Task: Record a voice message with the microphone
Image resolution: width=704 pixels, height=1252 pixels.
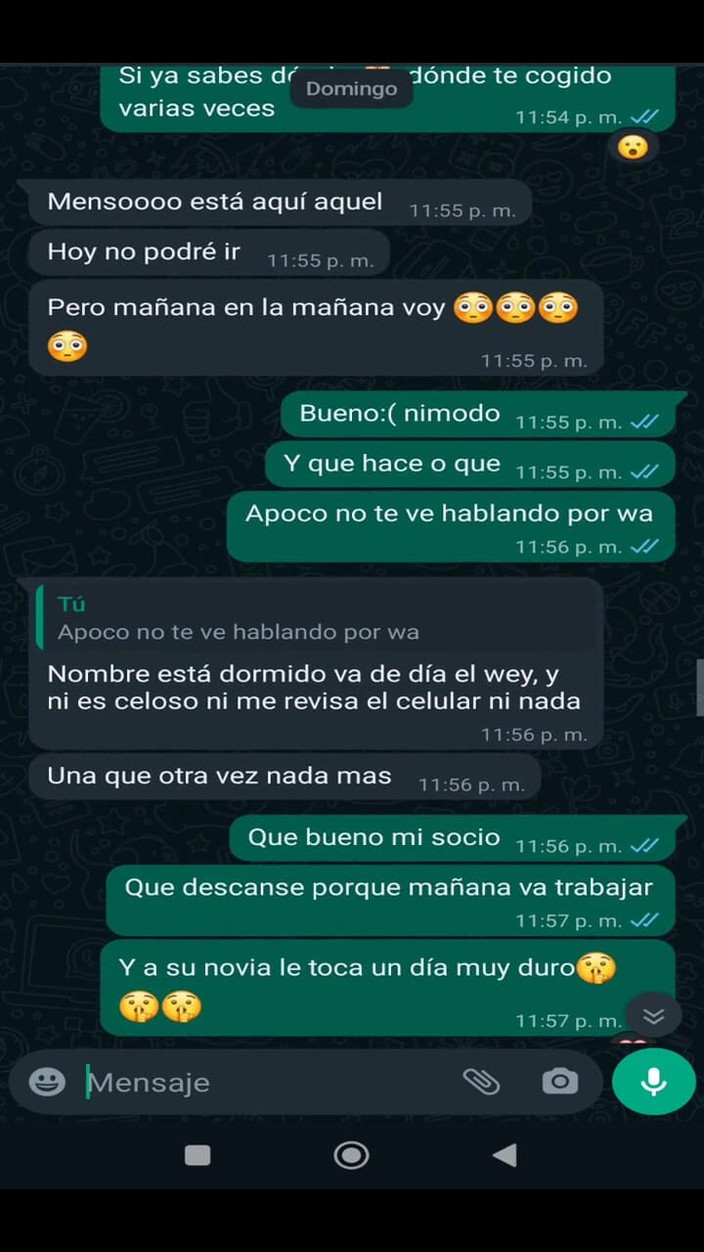Action: (x=654, y=1080)
